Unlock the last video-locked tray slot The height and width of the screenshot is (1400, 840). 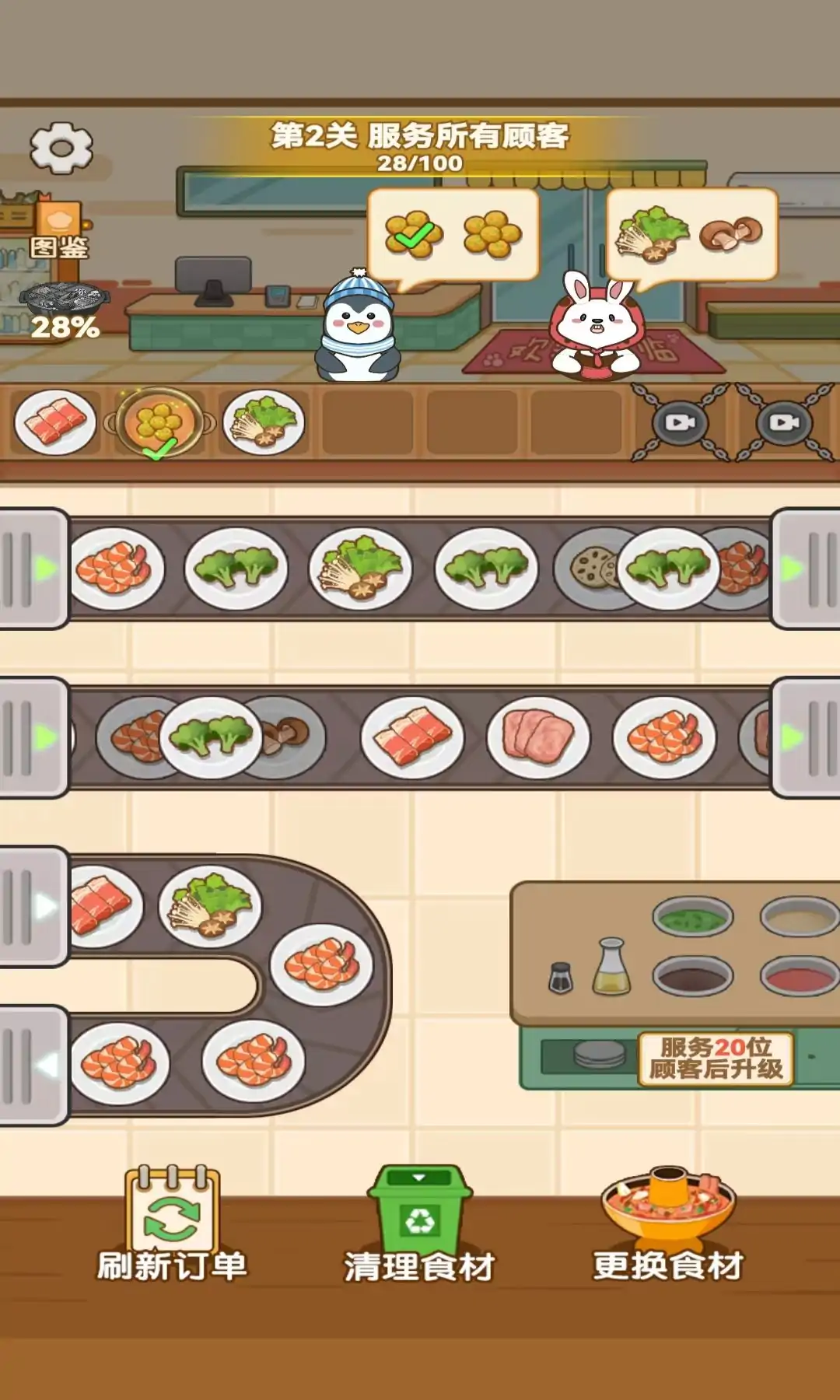pos(783,422)
